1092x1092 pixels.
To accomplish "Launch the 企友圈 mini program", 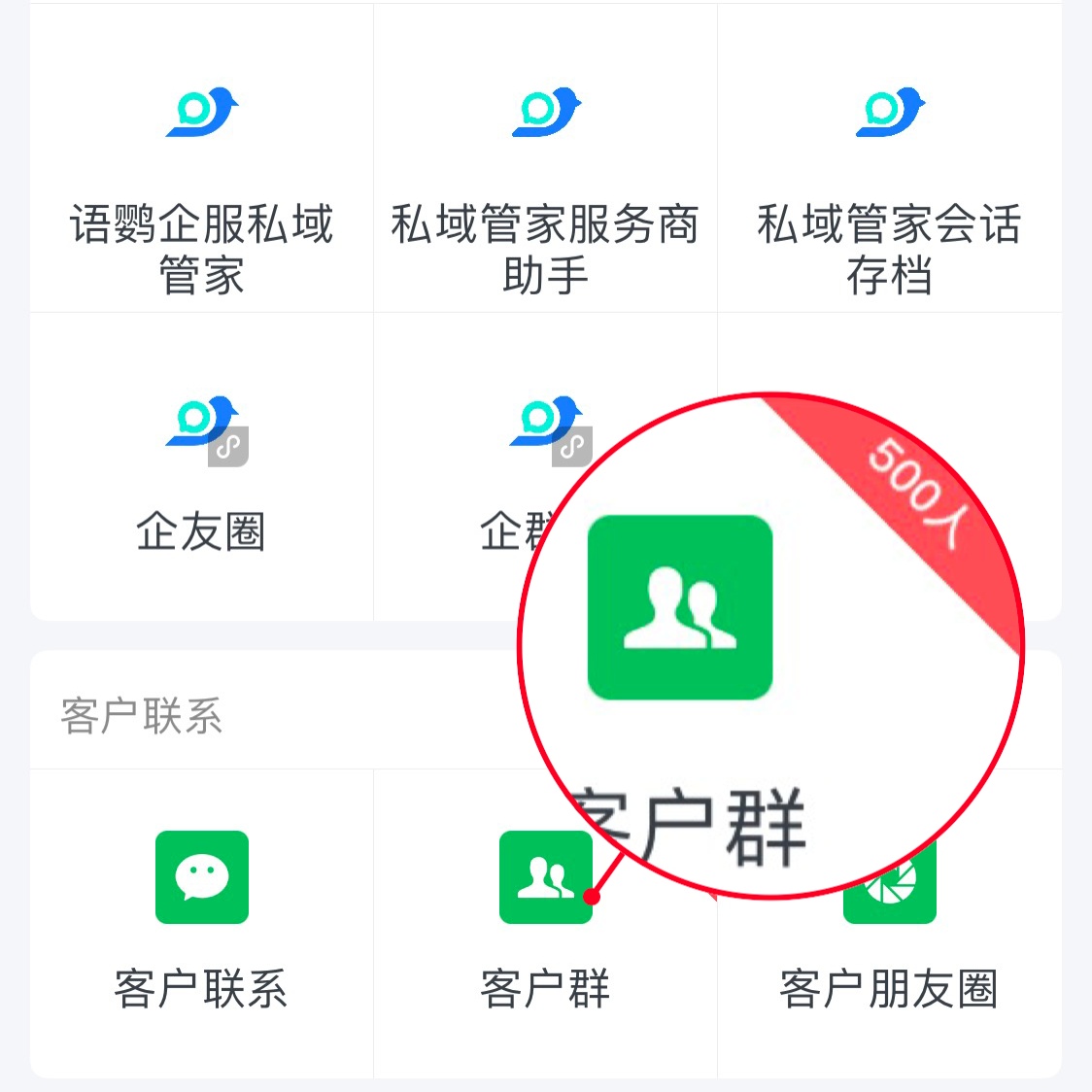I will pos(202,476).
